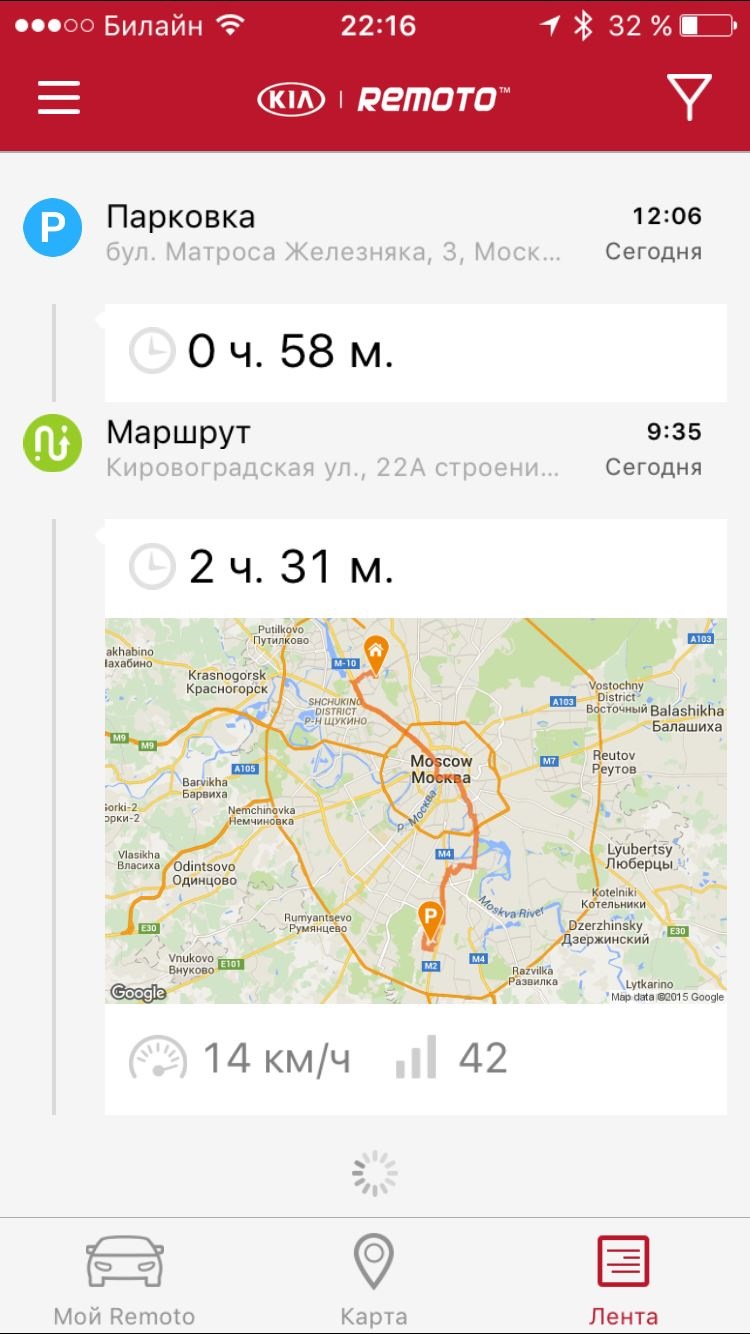
Task: Open the hamburger menu
Action: tap(59, 97)
